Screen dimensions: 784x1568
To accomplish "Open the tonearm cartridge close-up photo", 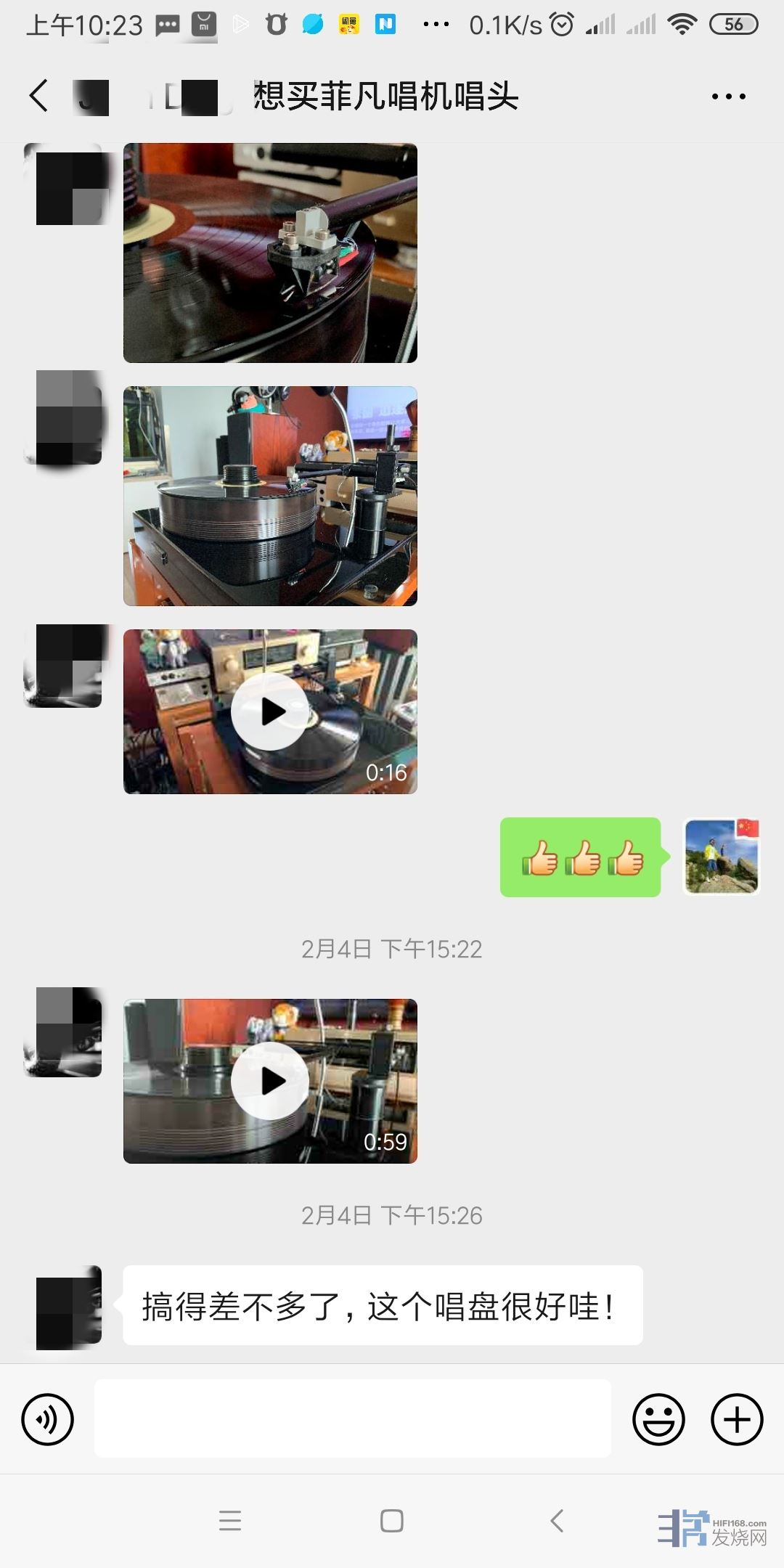I will point(270,253).
